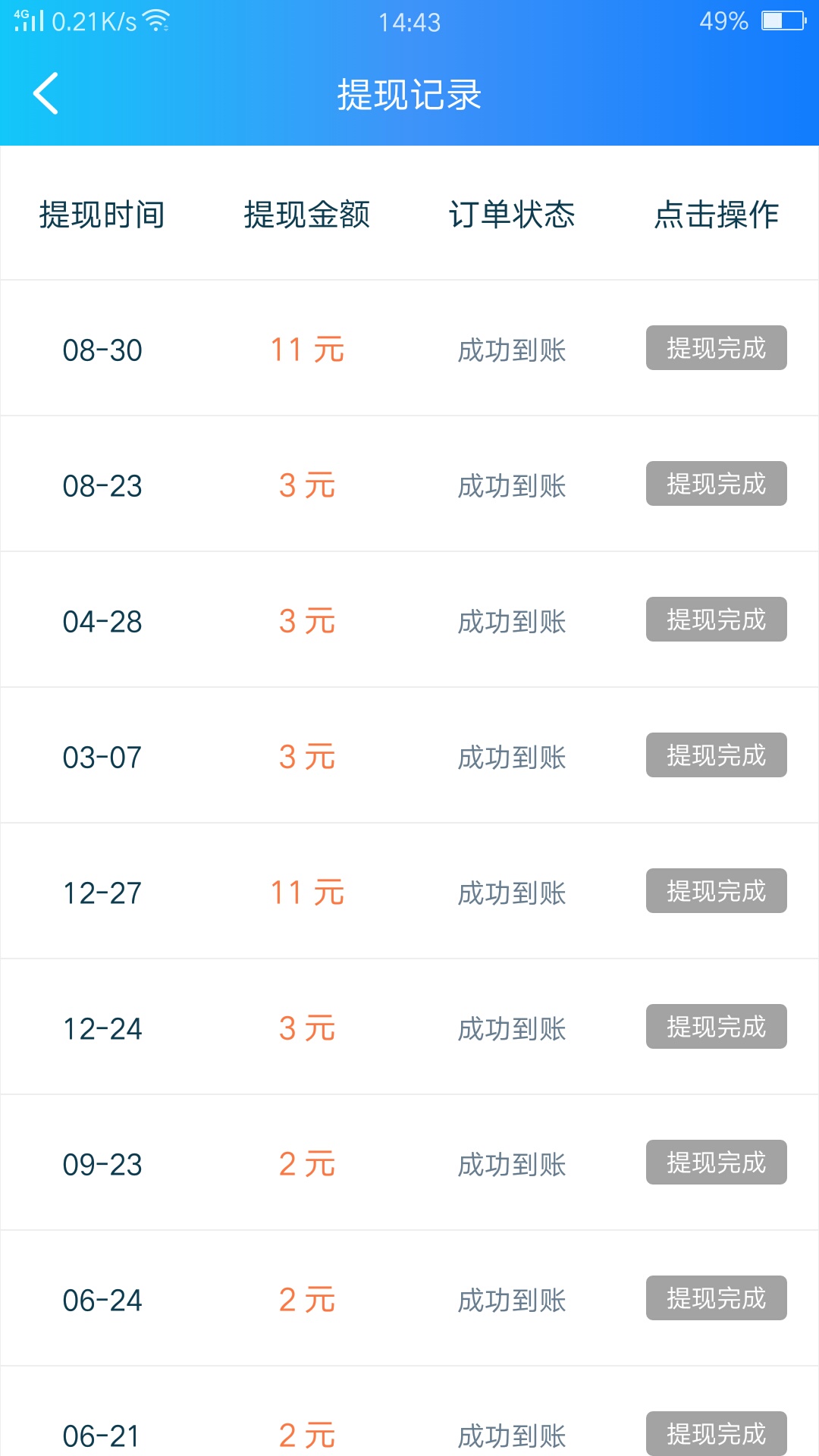Select 提现完成 for the 09-23 withdrawal
The height and width of the screenshot is (1456, 819).
pos(716,1163)
